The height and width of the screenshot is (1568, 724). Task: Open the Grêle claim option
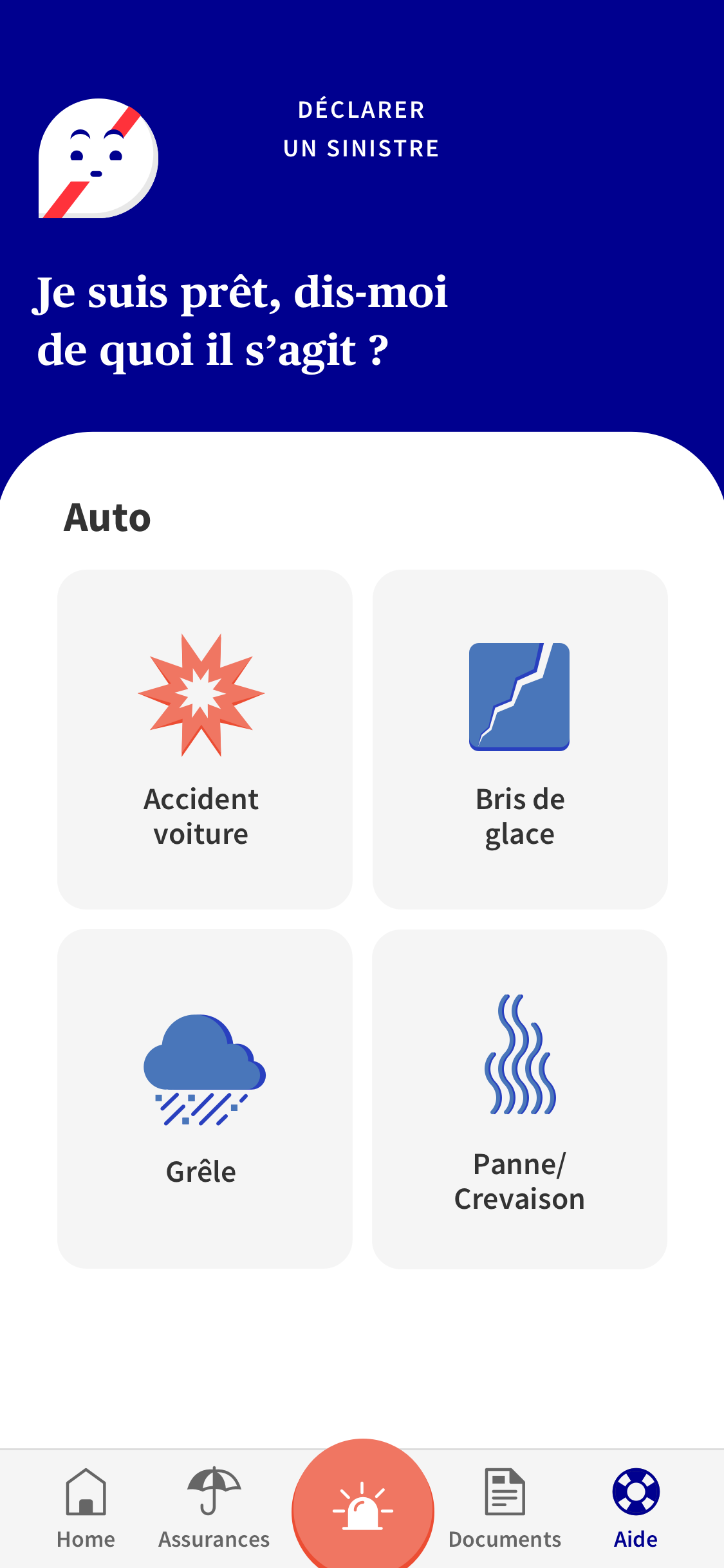[205, 1098]
